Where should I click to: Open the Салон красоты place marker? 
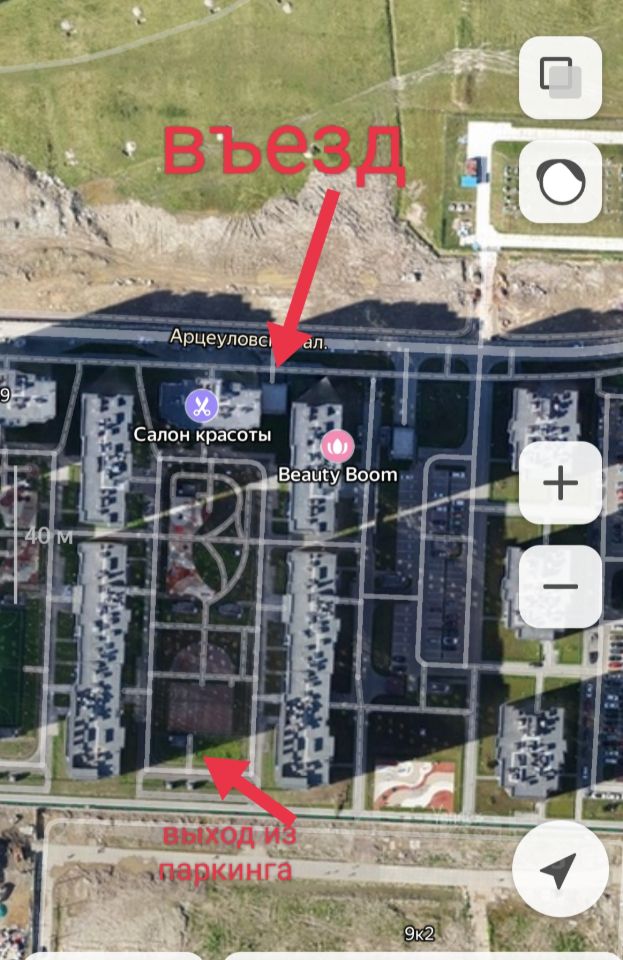click(x=202, y=406)
